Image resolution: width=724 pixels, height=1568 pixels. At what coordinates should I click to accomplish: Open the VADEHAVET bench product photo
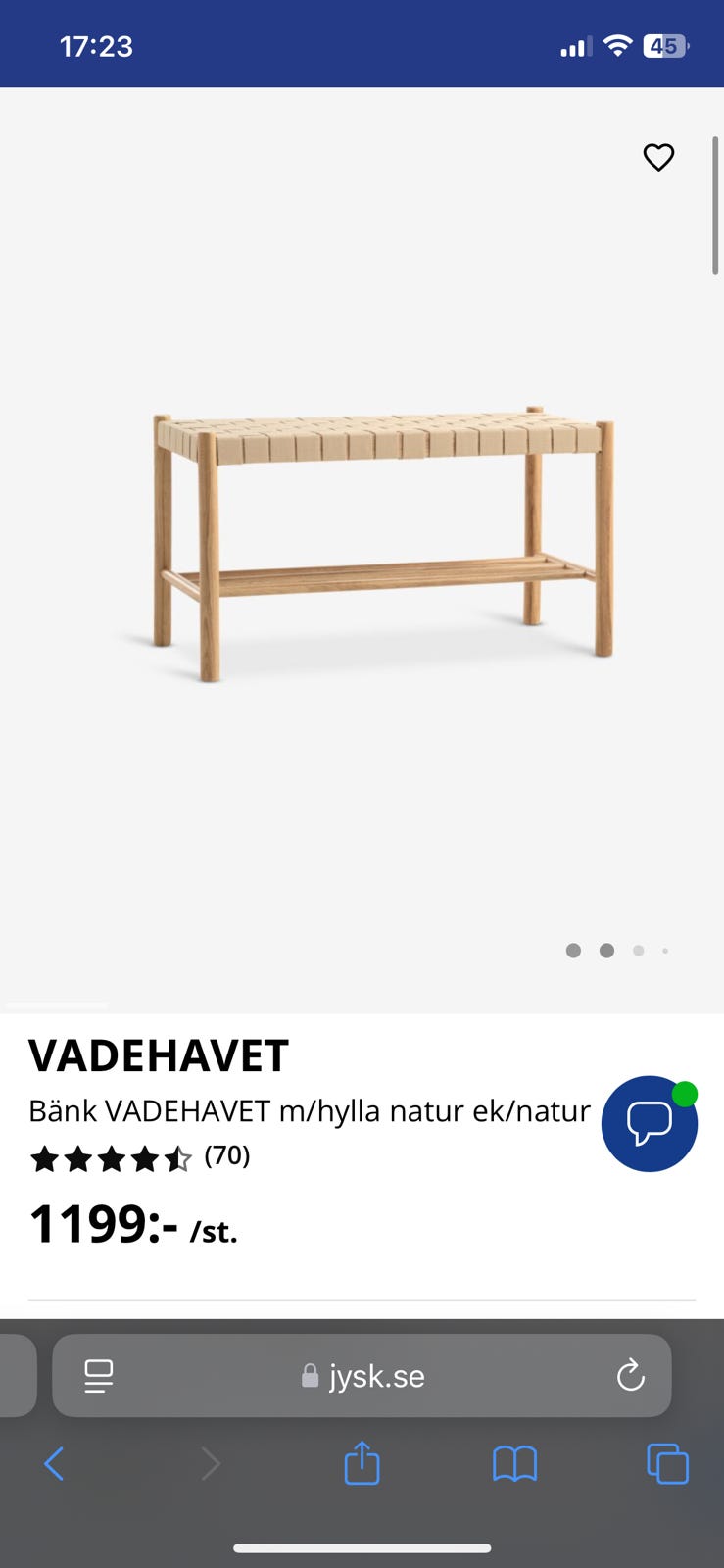[382, 544]
